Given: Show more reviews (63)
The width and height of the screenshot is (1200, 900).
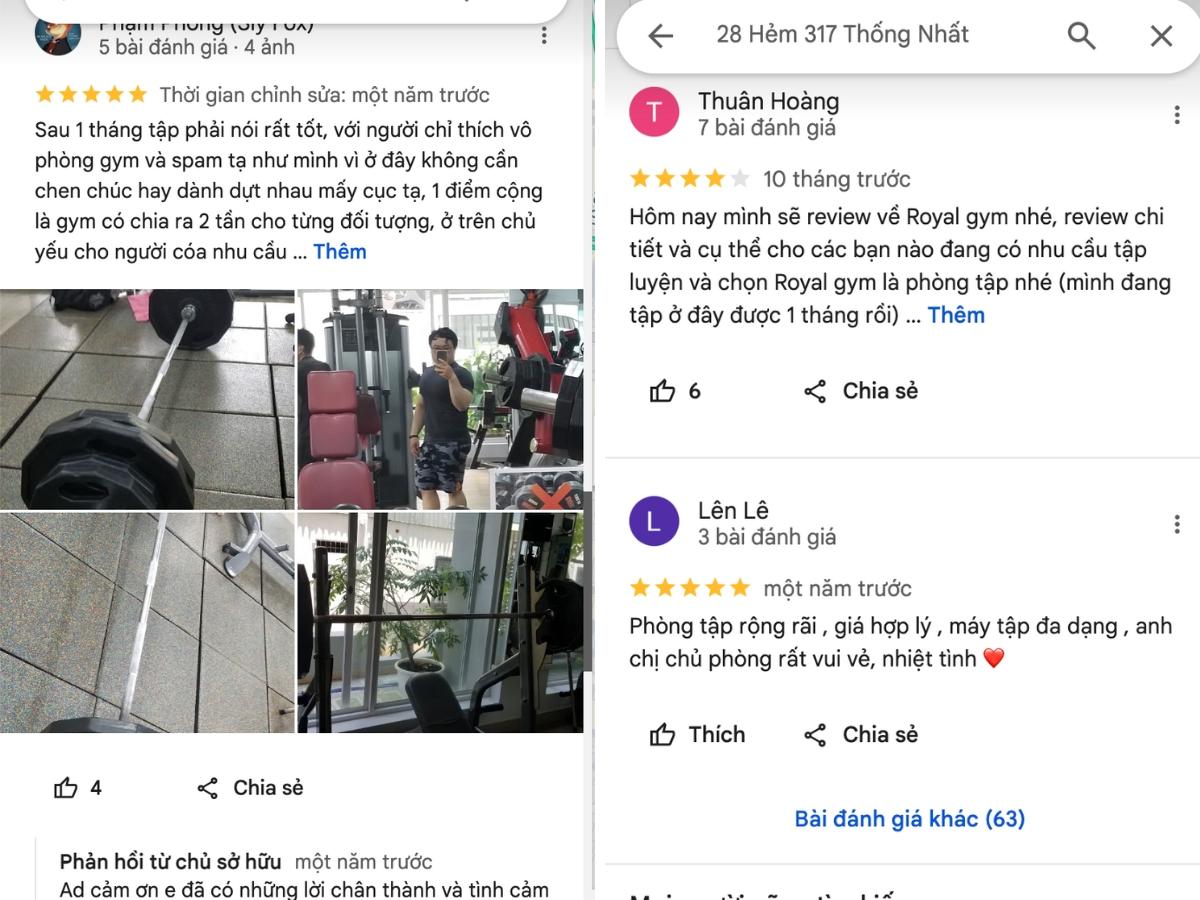Looking at the screenshot, I should (909, 819).
